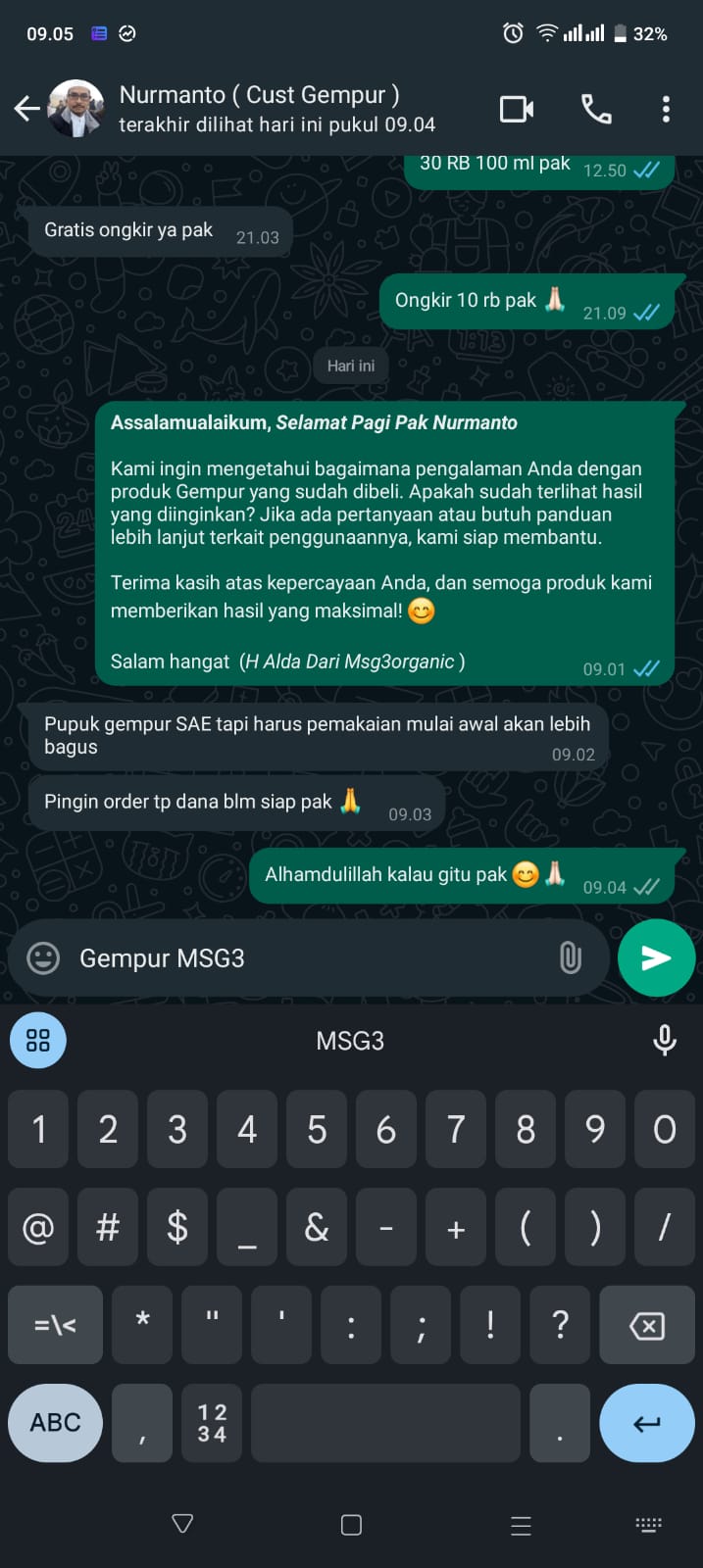
Task: Start a video call with Nurmanto
Action: pos(517,109)
